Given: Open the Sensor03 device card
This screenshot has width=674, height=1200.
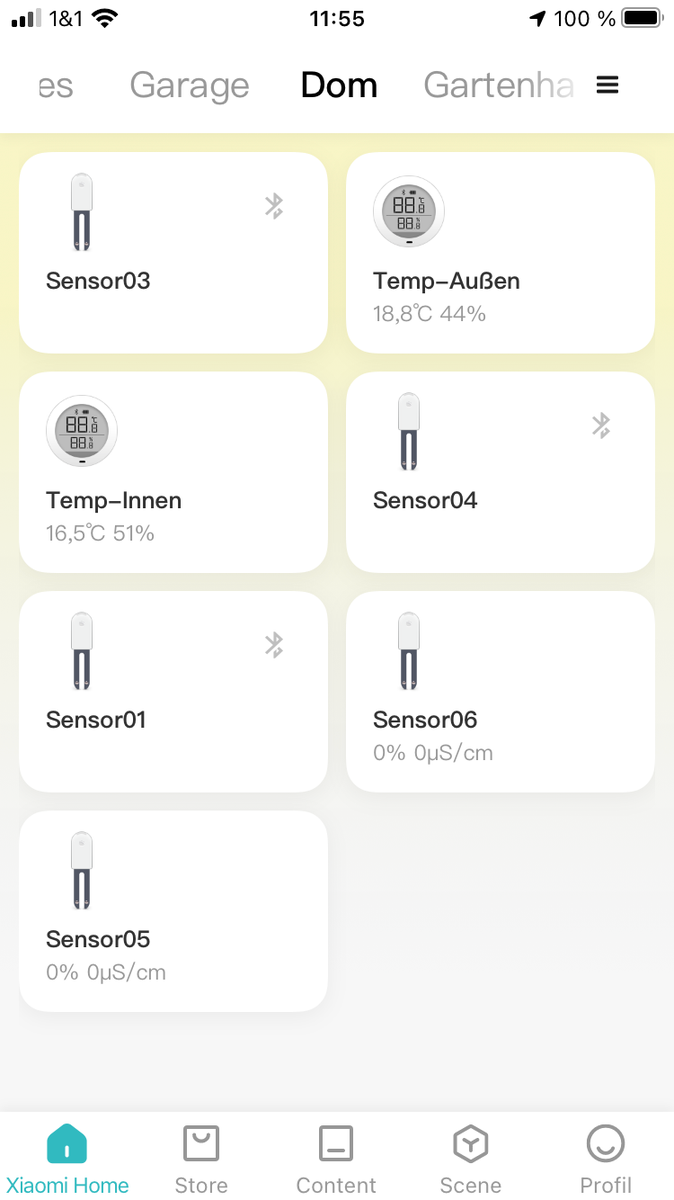Looking at the screenshot, I should click(x=173, y=252).
